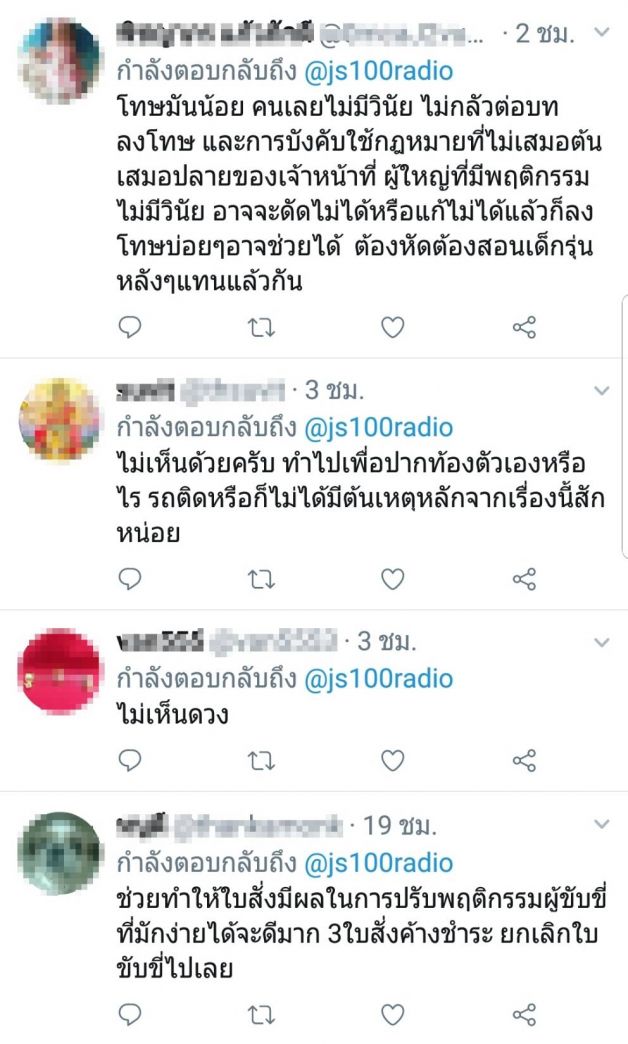
Task: Retweet the tweet starting ไม่เห็นด้วยครับ
Action: (261, 578)
